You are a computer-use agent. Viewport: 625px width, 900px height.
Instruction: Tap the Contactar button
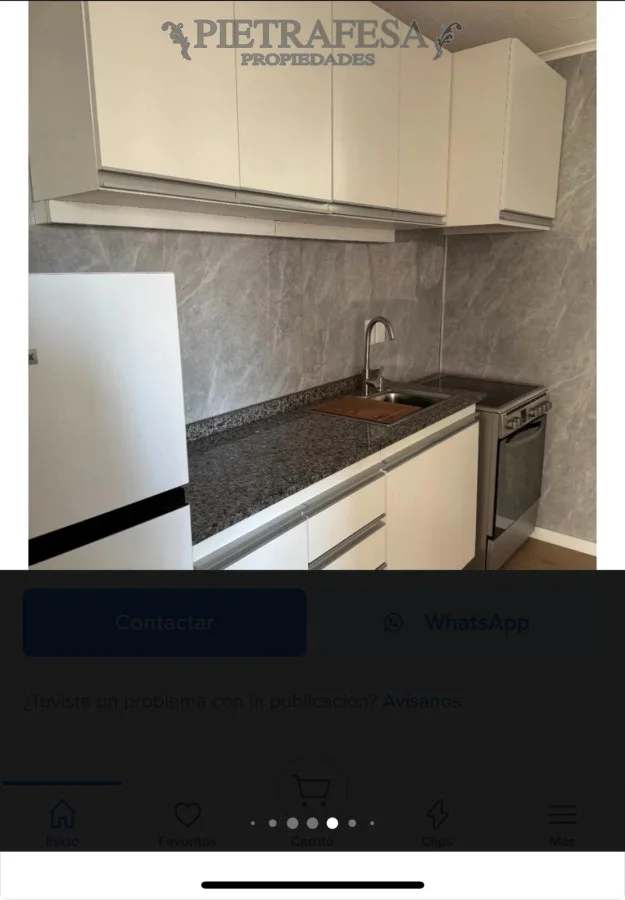164,622
